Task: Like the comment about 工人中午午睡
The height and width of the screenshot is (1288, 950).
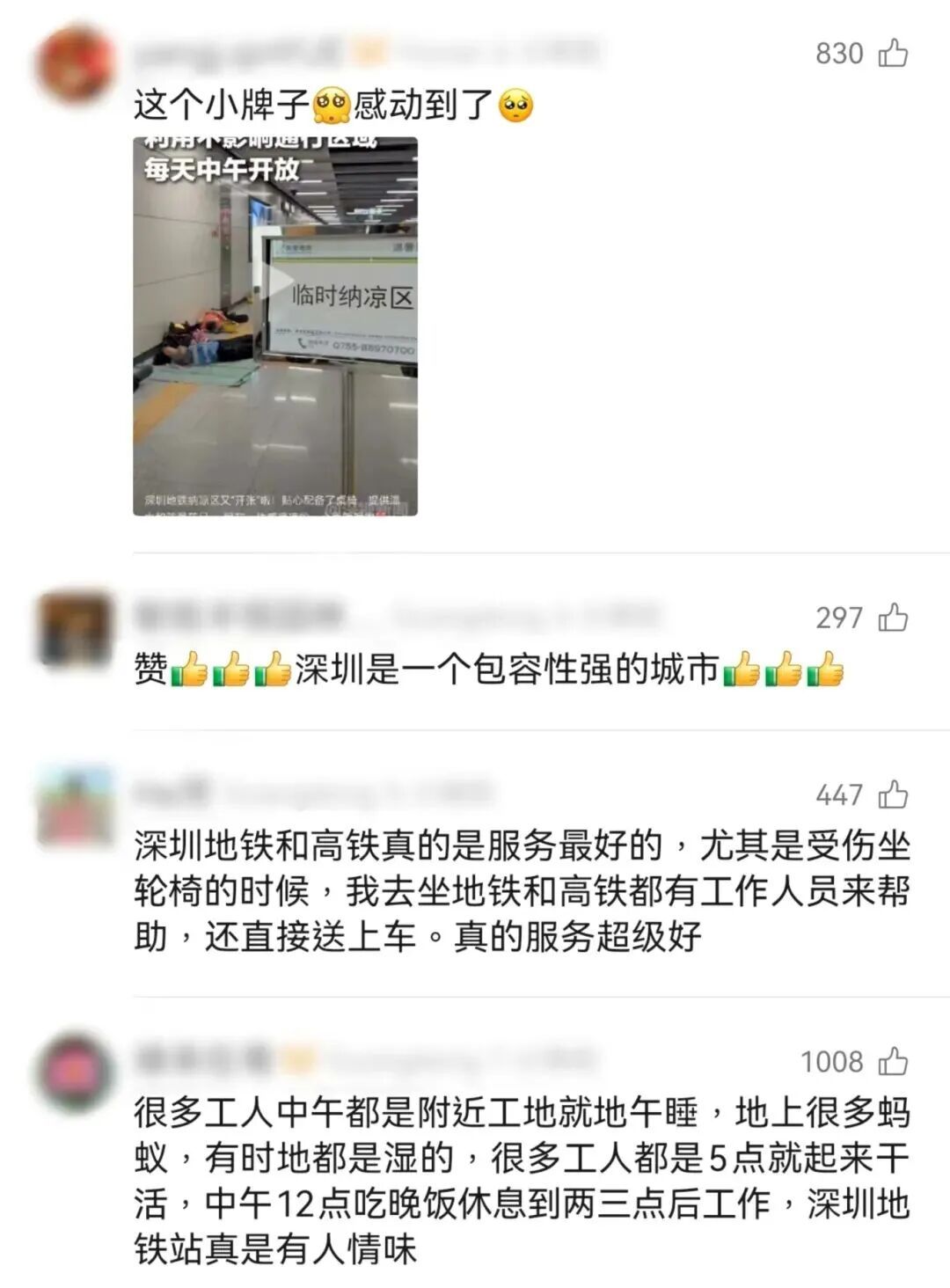Action: (893, 1061)
